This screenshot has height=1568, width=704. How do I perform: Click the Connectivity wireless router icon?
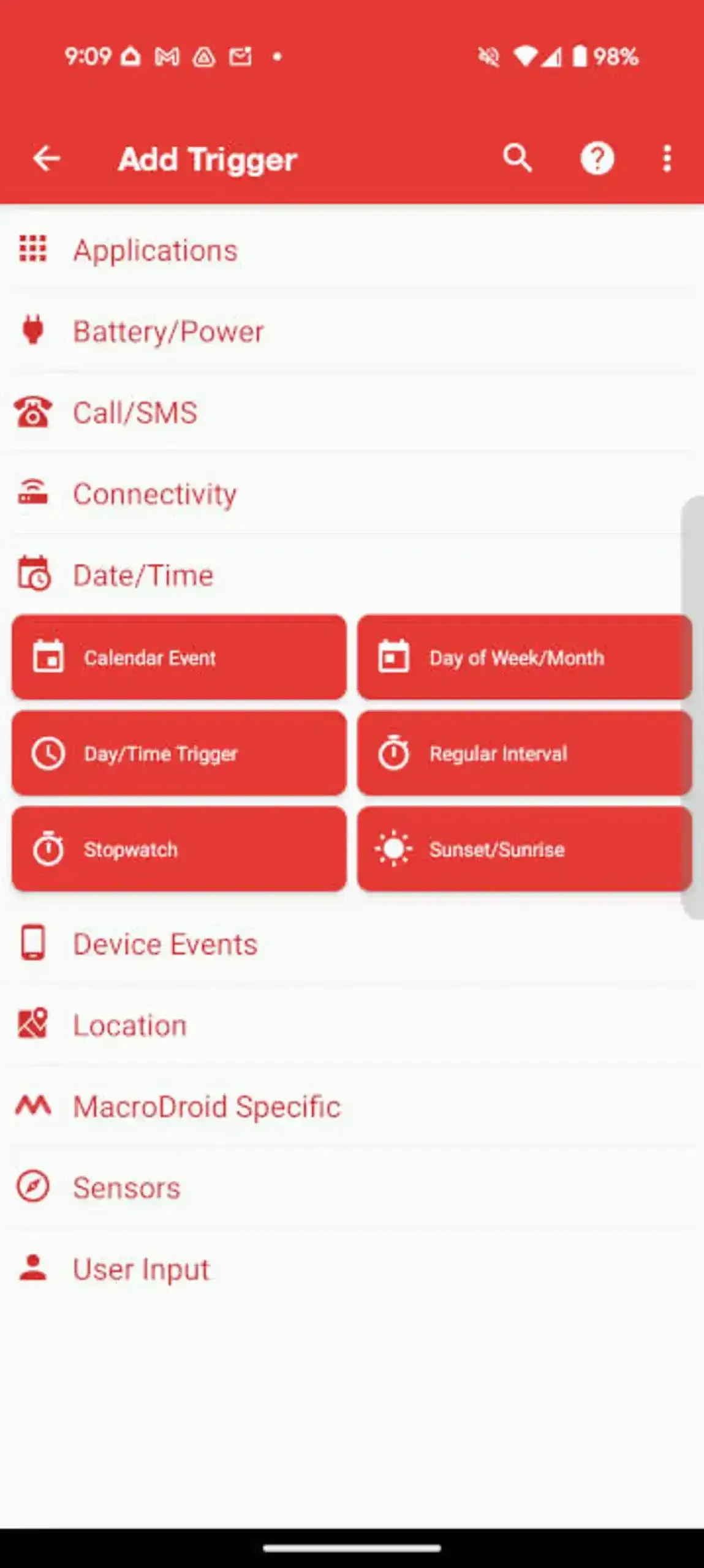(x=34, y=493)
